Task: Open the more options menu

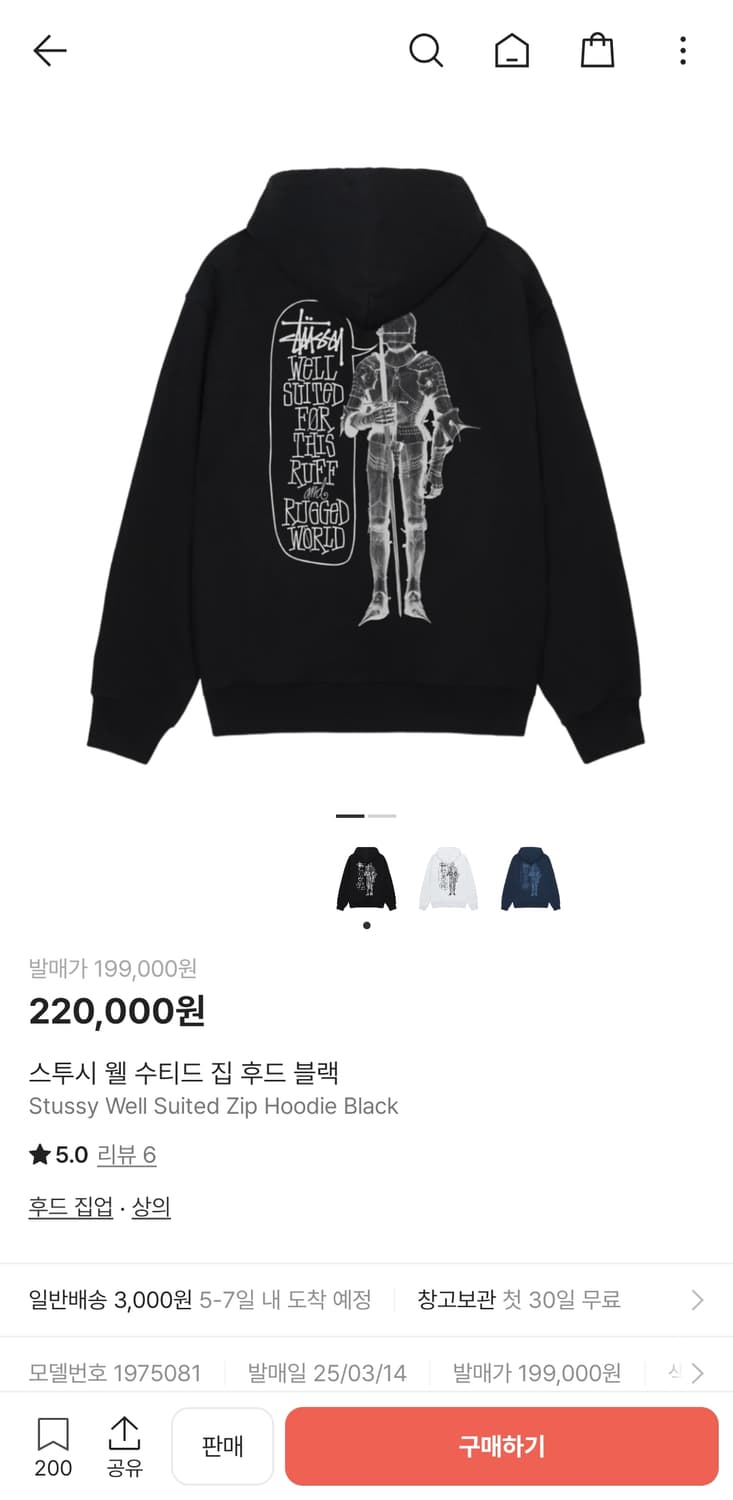Action: pyautogui.click(x=682, y=50)
